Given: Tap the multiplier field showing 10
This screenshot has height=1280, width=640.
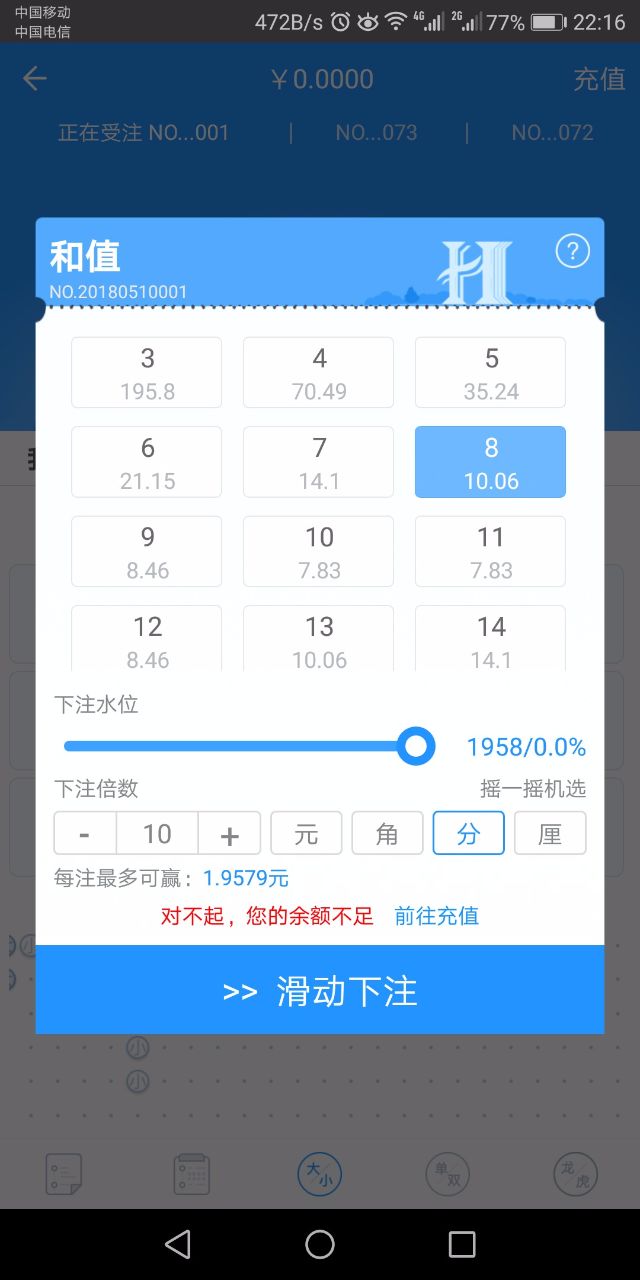Looking at the screenshot, I should point(157,833).
